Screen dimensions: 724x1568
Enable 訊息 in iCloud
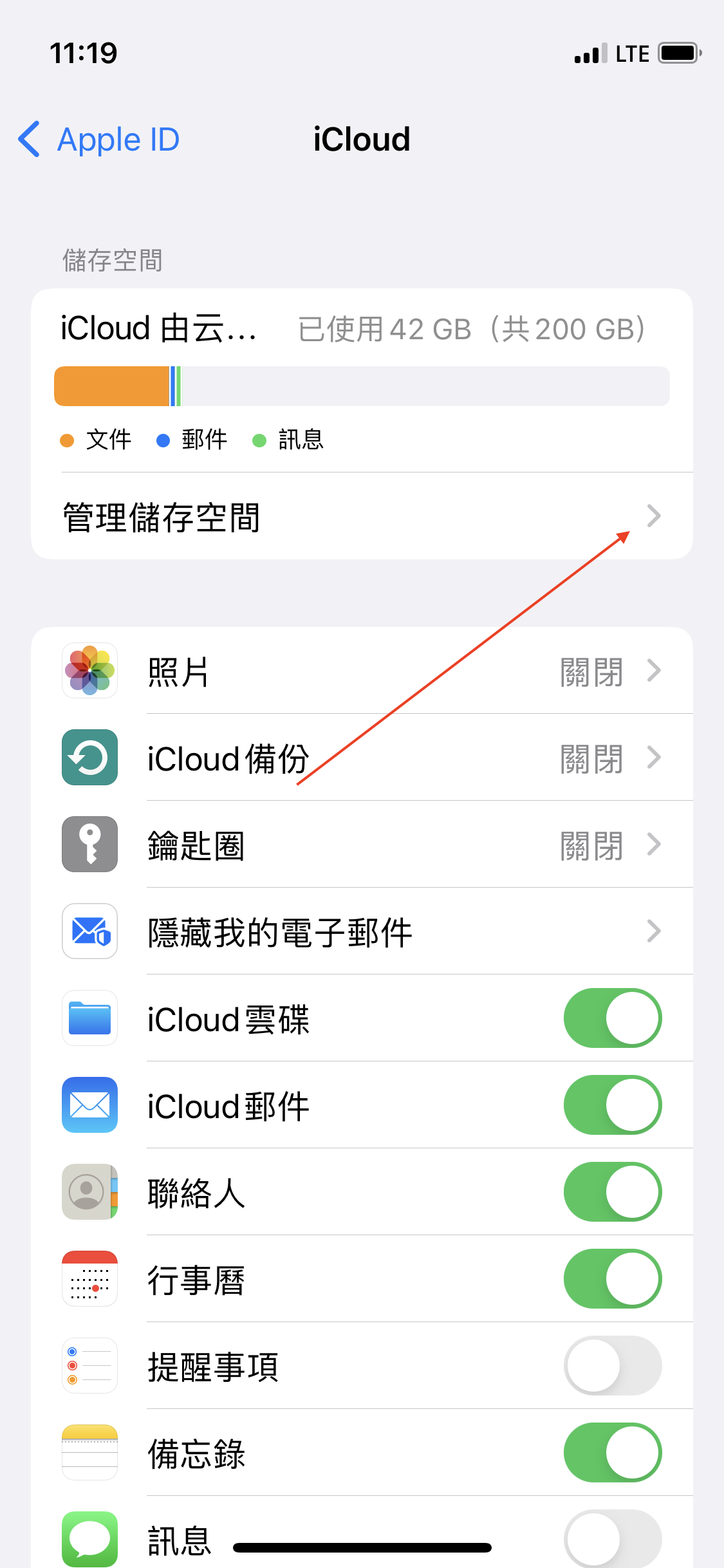point(612,1537)
